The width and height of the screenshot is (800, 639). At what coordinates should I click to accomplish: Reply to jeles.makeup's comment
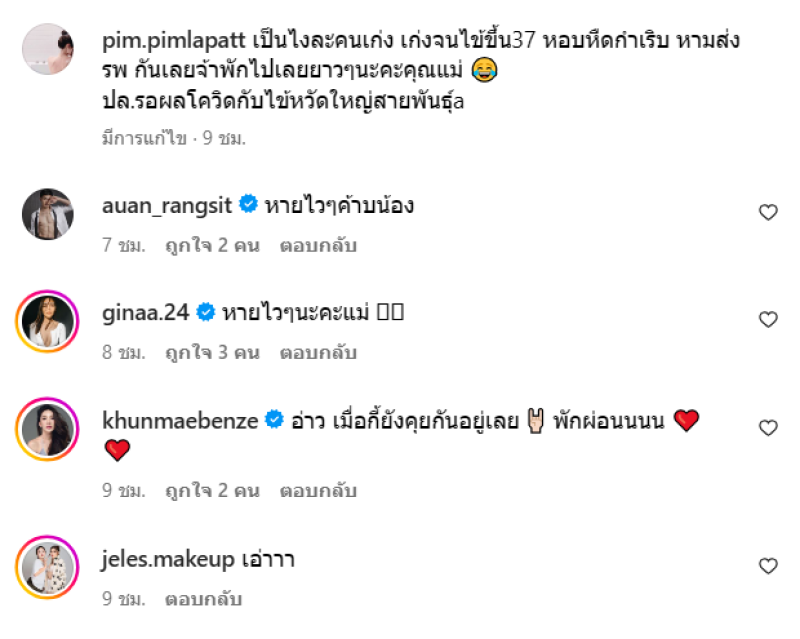pyautogui.click(x=204, y=600)
